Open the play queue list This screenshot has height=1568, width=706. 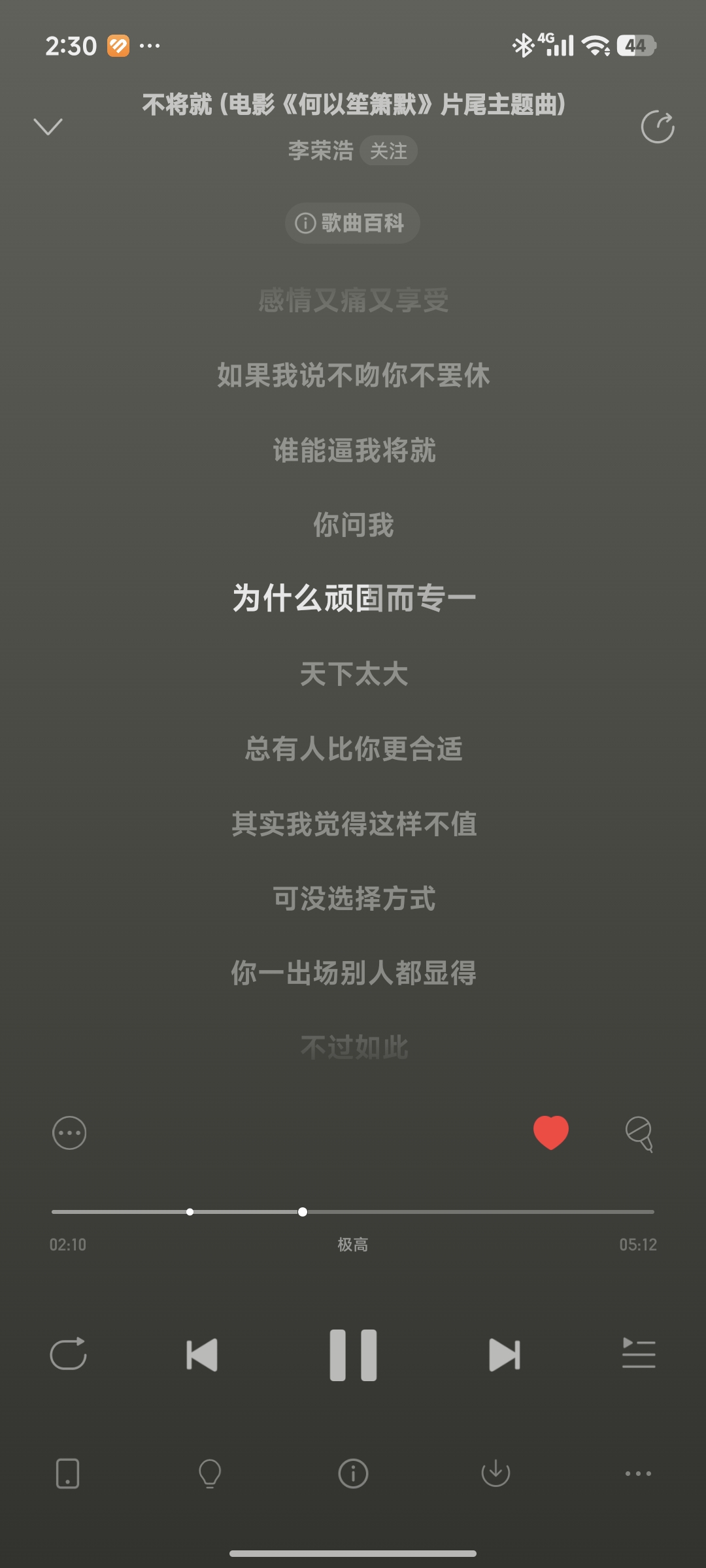(639, 1353)
